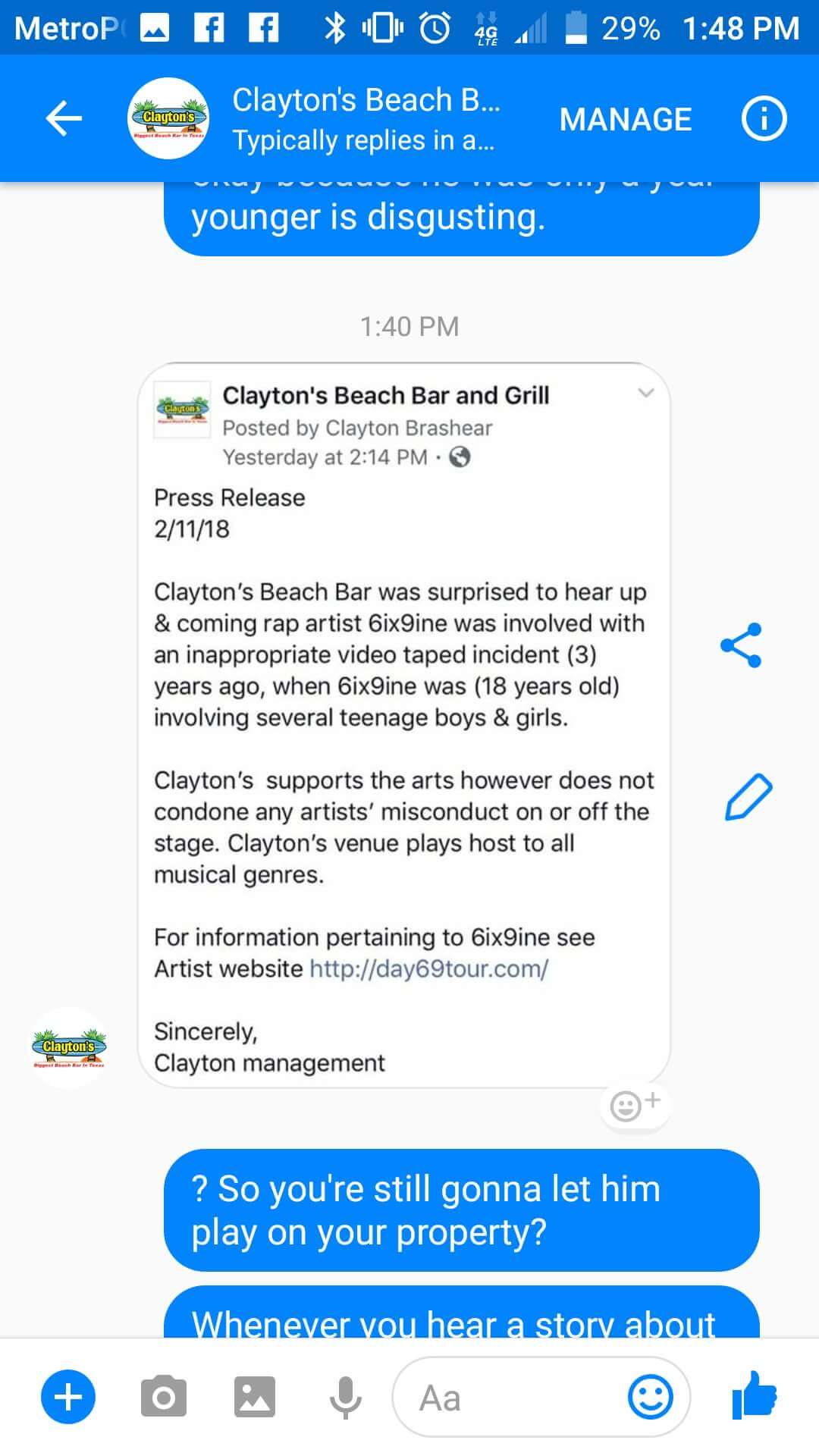Open the camera to take a photo
Viewport: 819px width, 1456px height.
tap(164, 1397)
